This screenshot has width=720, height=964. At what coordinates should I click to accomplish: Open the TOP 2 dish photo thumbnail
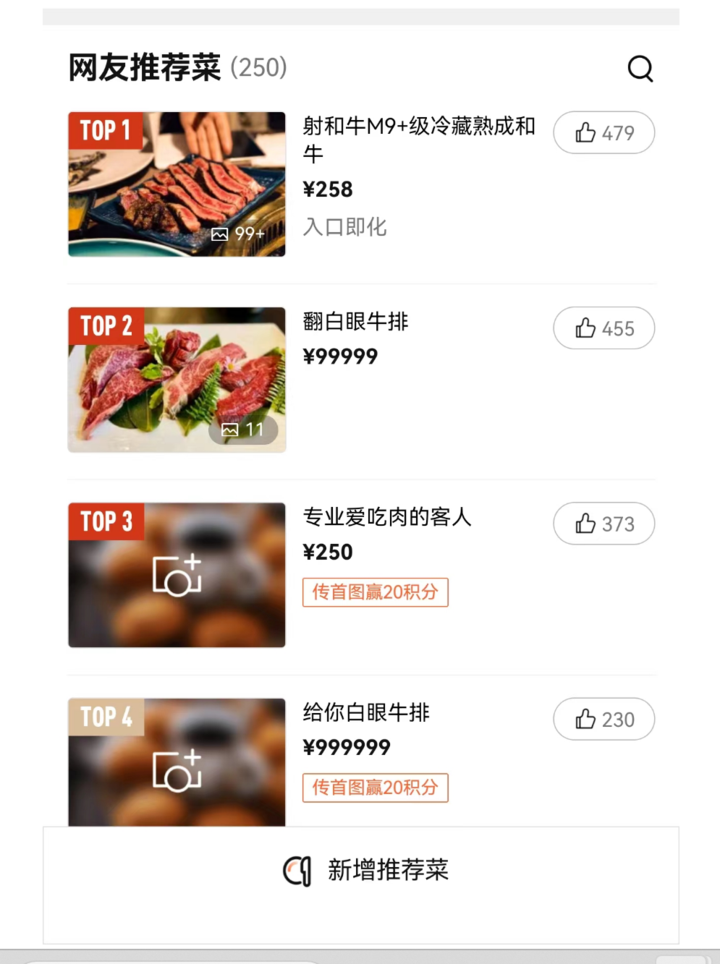(x=176, y=380)
